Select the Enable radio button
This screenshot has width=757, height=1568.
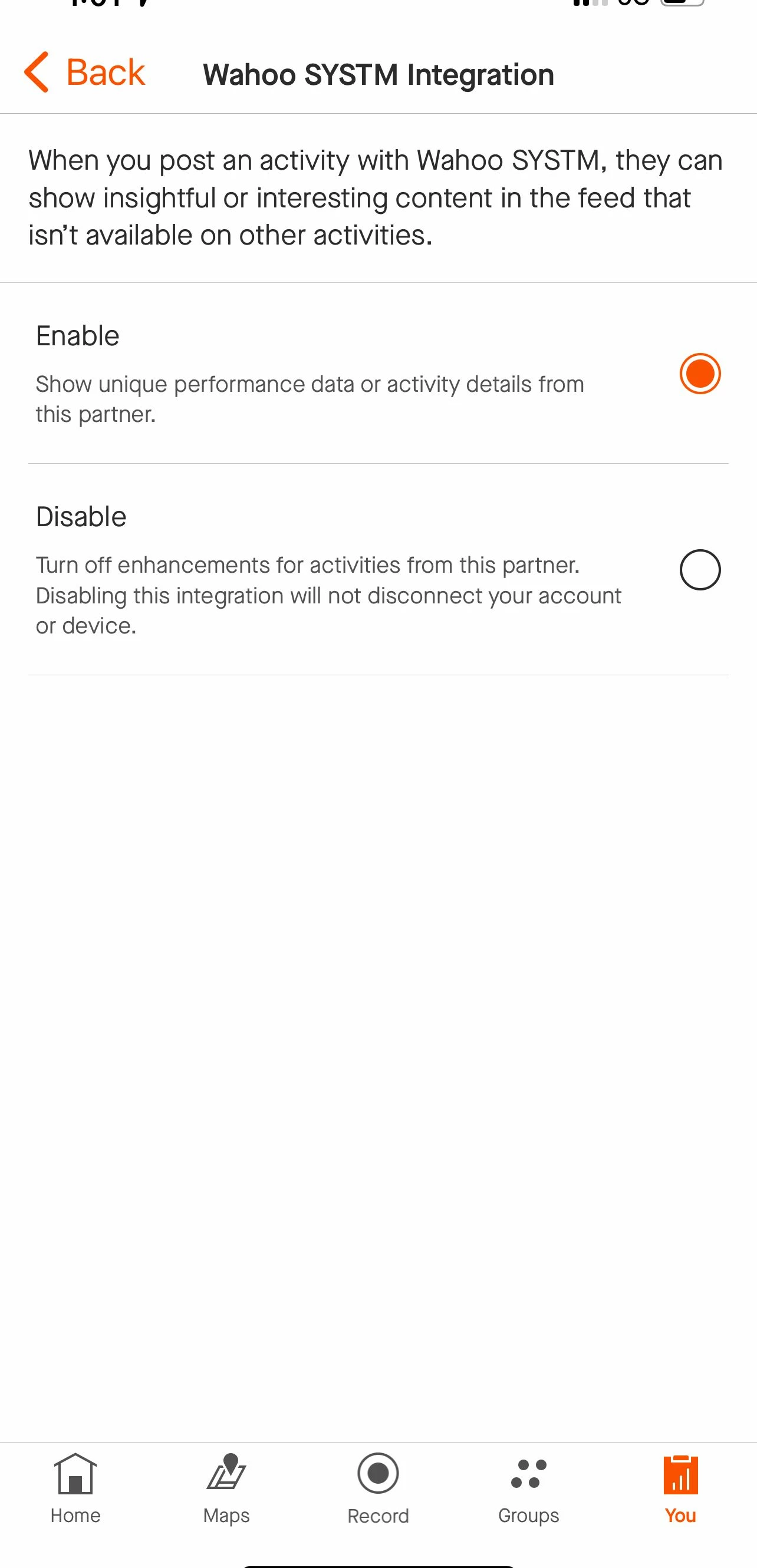pos(700,374)
